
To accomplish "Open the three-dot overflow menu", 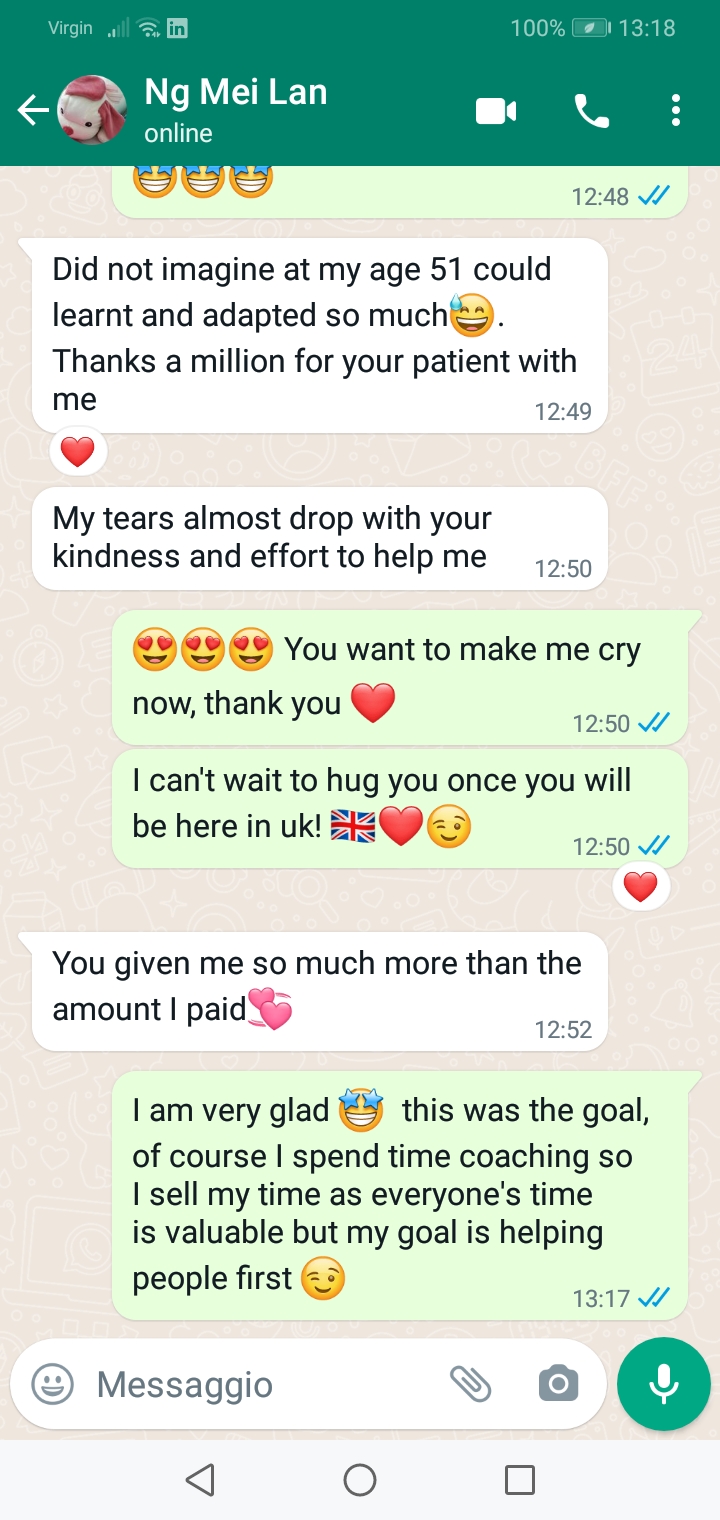I will [676, 110].
